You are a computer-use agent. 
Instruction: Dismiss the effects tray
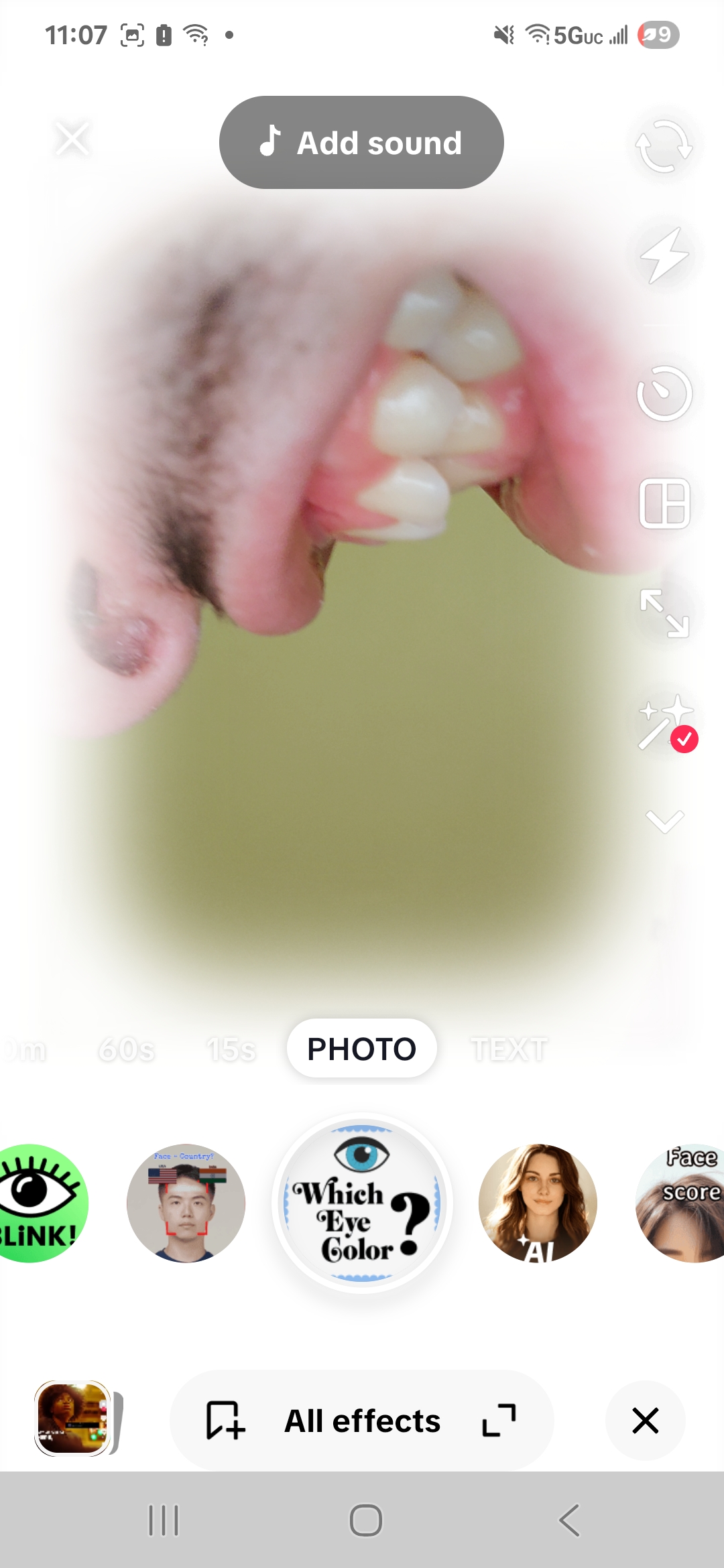[645, 1420]
